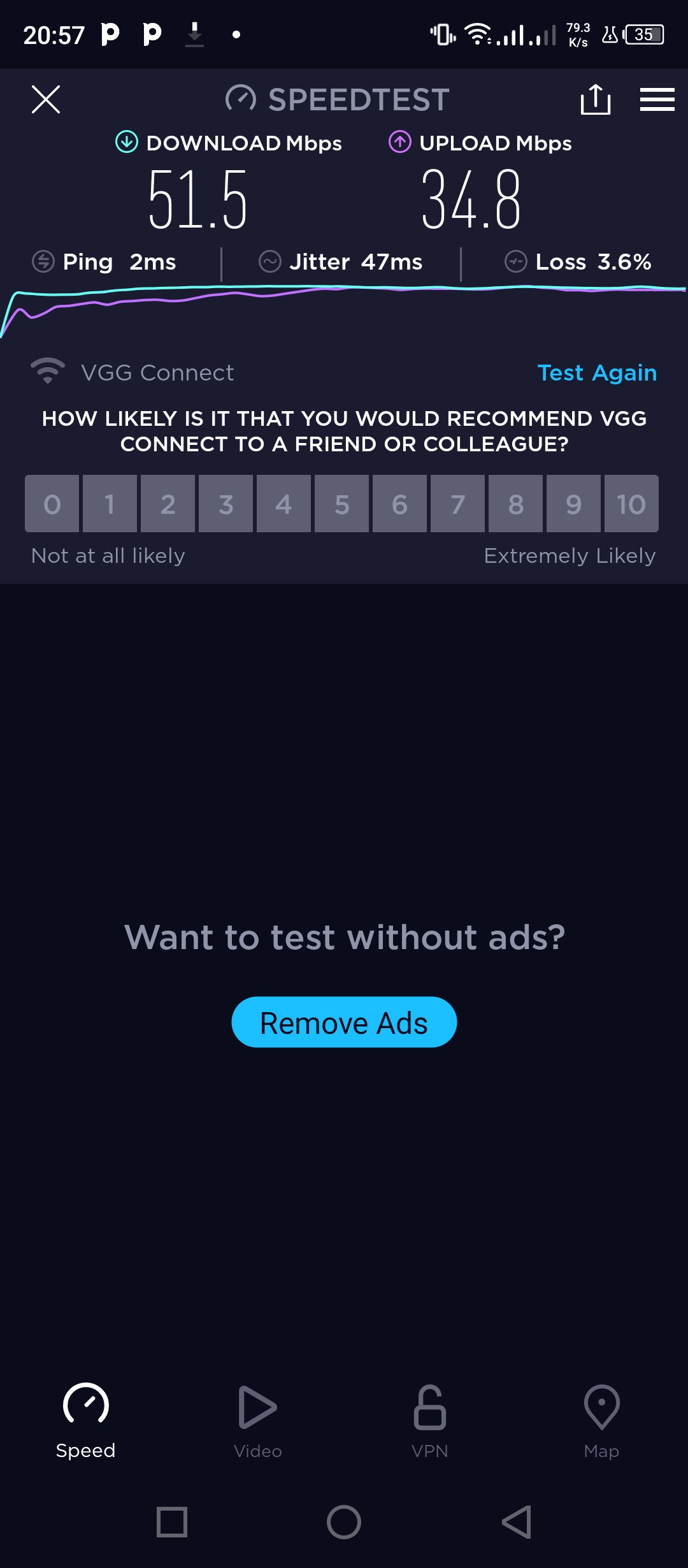Select rating 8 on the survey

pos(515,504)
